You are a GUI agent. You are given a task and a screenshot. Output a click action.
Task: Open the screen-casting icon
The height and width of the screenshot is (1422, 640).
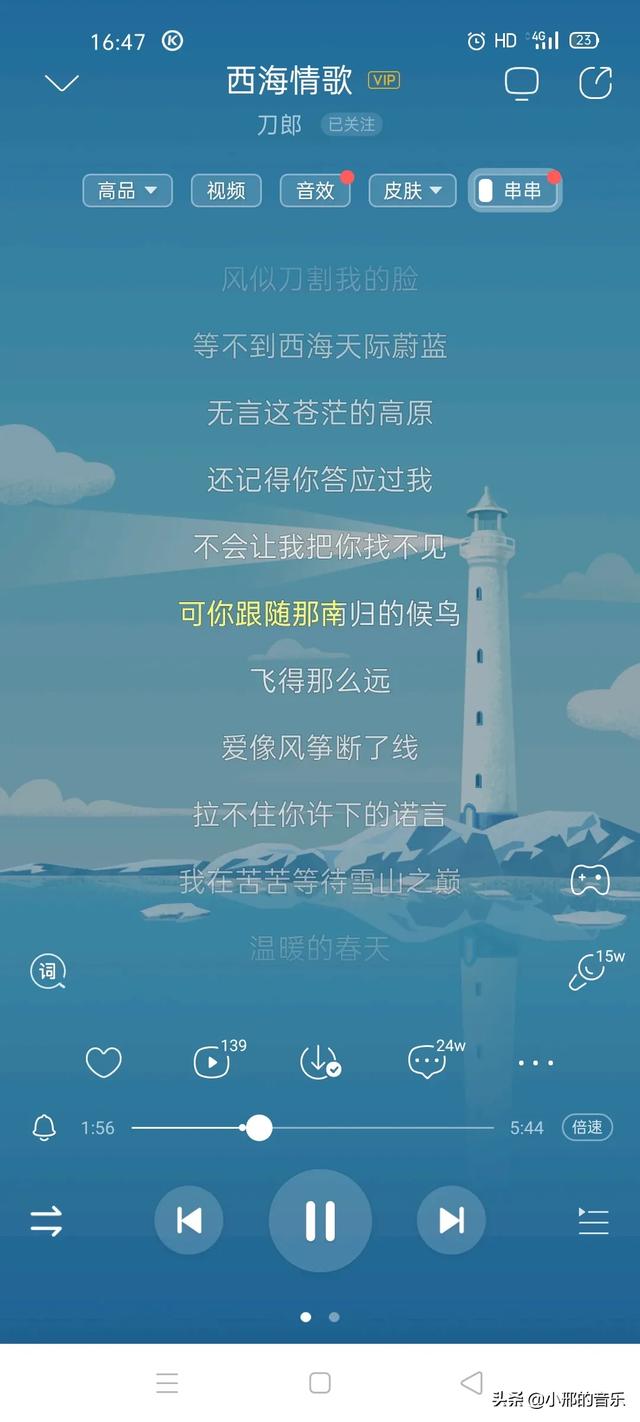pos(521,84)
